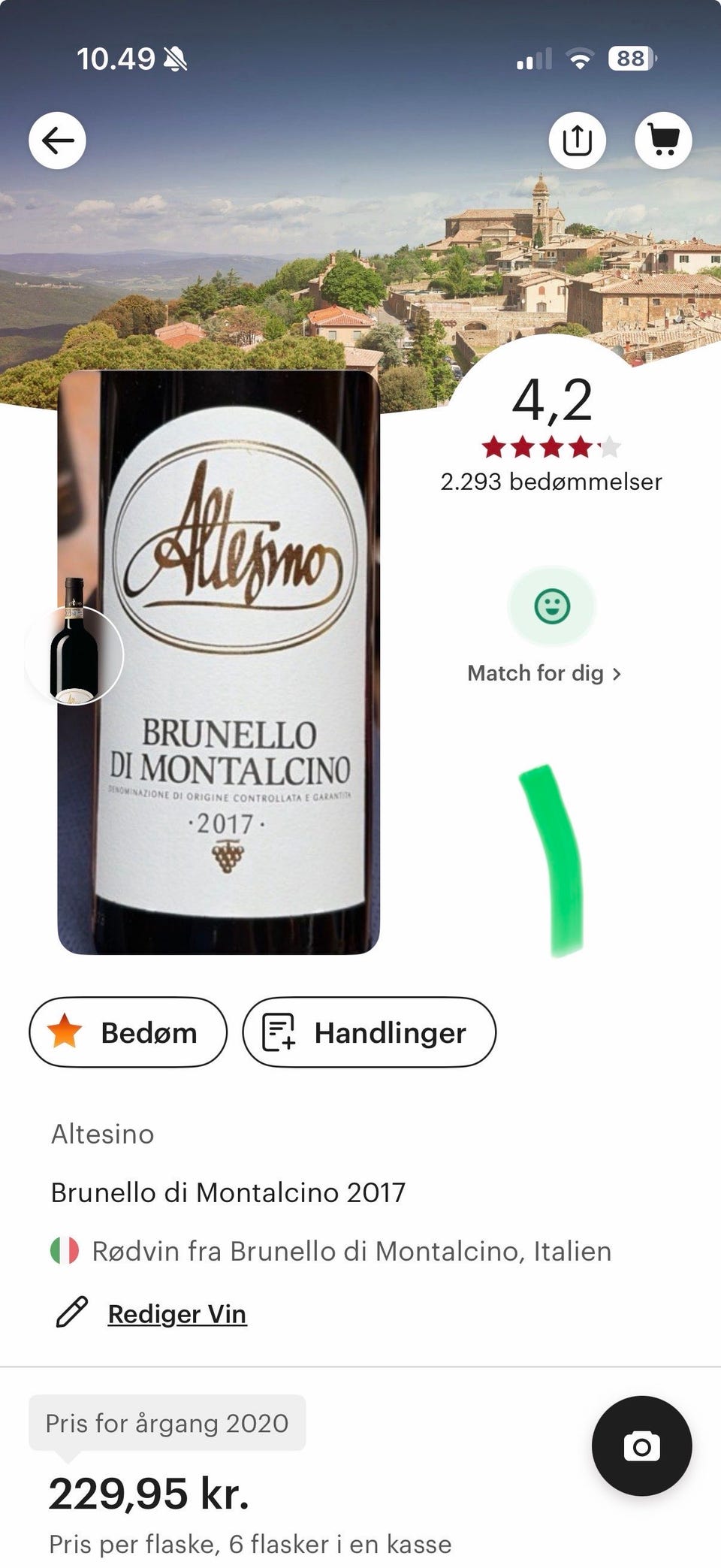The height and width of the screenshot is (1568, 721).
Task: Select the first red rating star
Action: [x=493, y=446]
